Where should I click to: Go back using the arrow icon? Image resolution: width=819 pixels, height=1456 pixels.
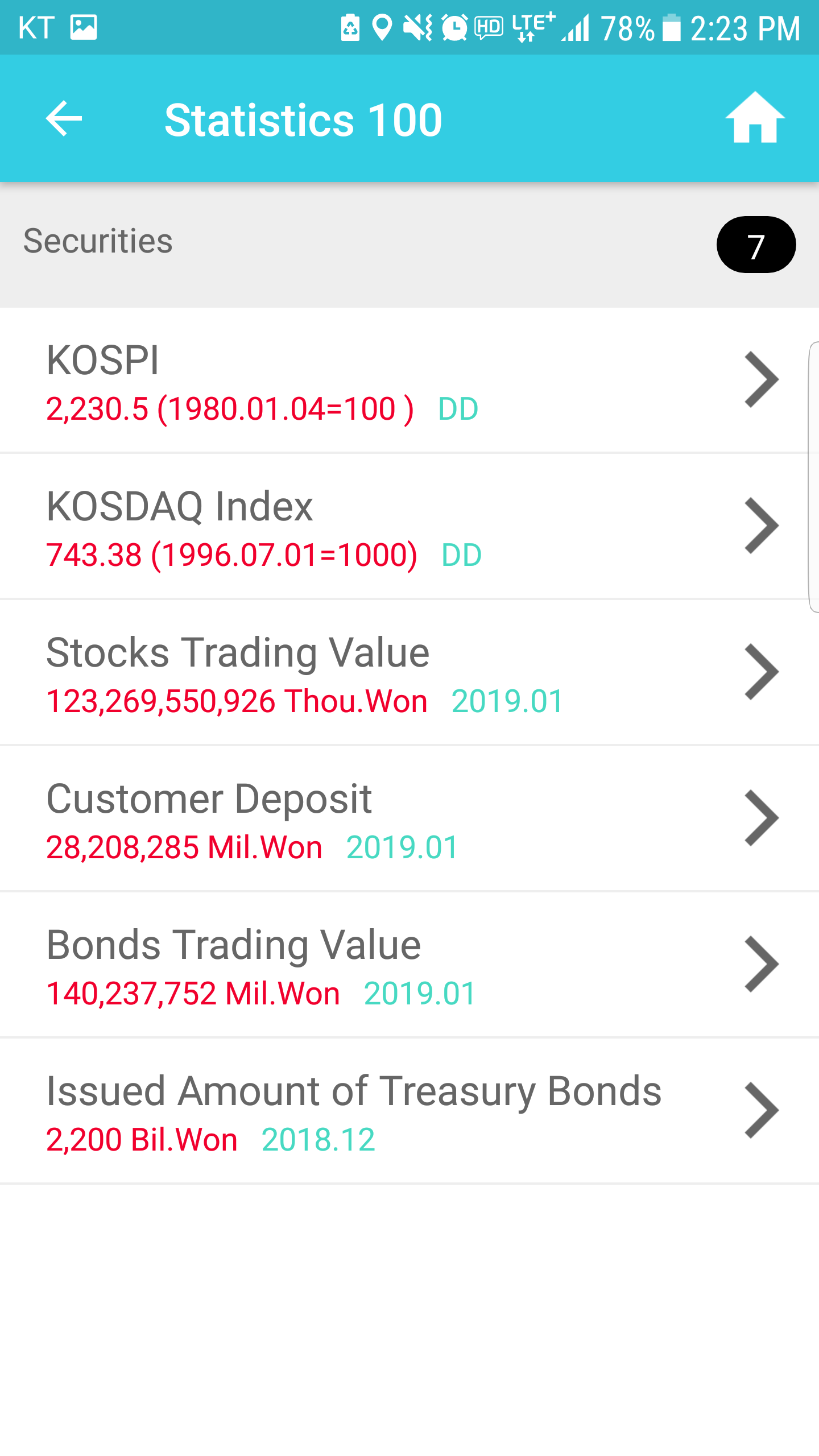(x=64, y=118)
